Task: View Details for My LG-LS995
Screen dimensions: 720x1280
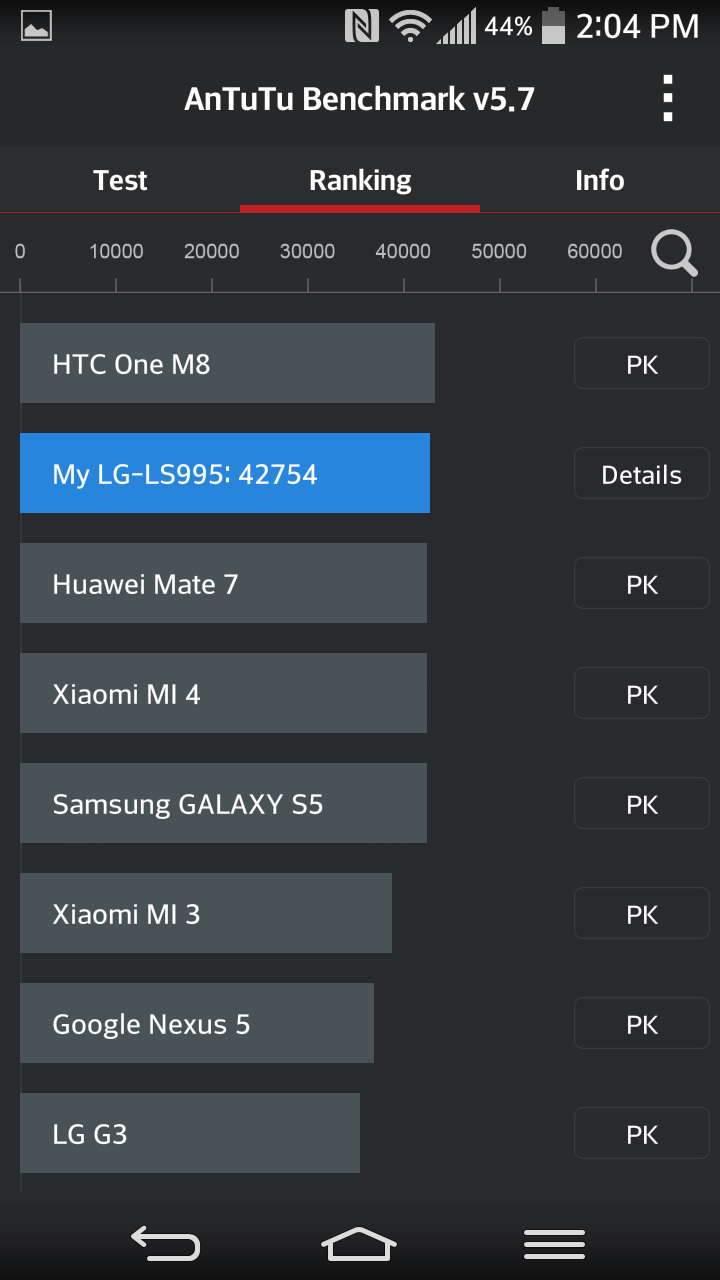Action: pyautogui.click(x=641, y=474)
